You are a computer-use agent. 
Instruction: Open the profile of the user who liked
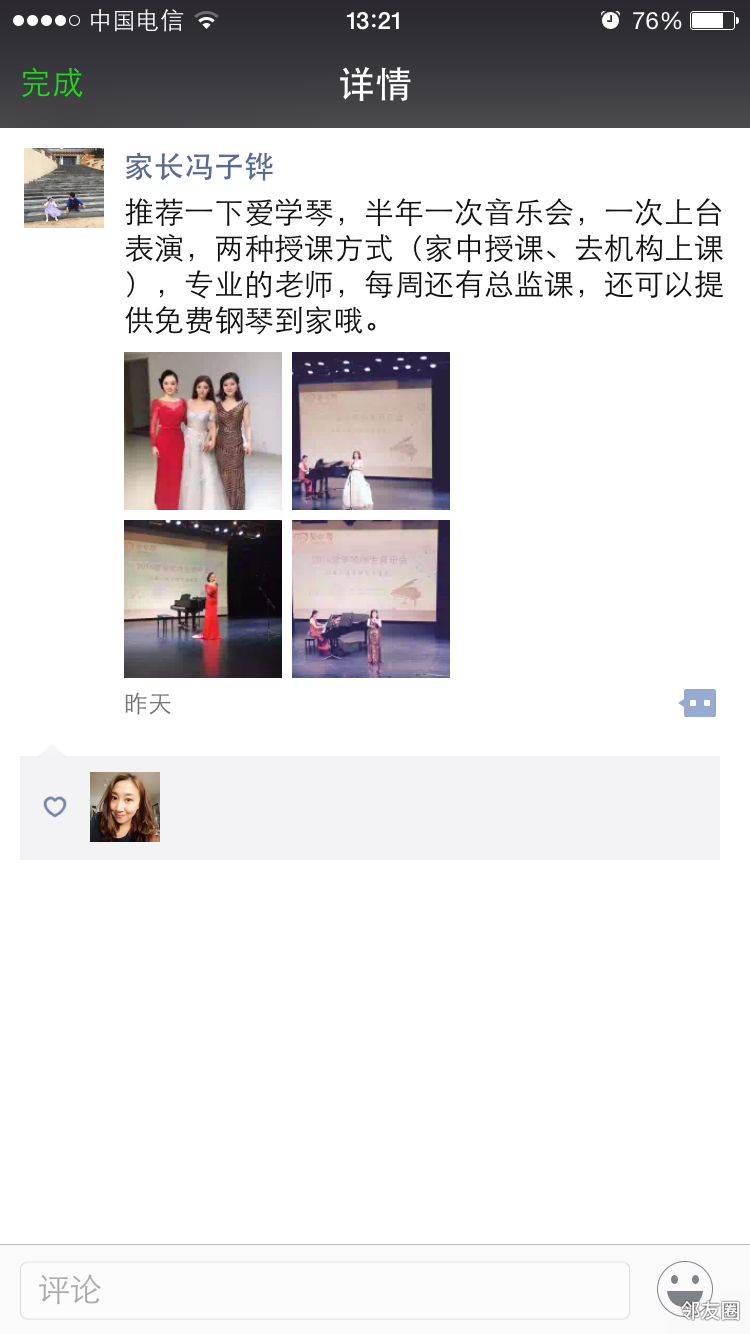pos(125,807)
